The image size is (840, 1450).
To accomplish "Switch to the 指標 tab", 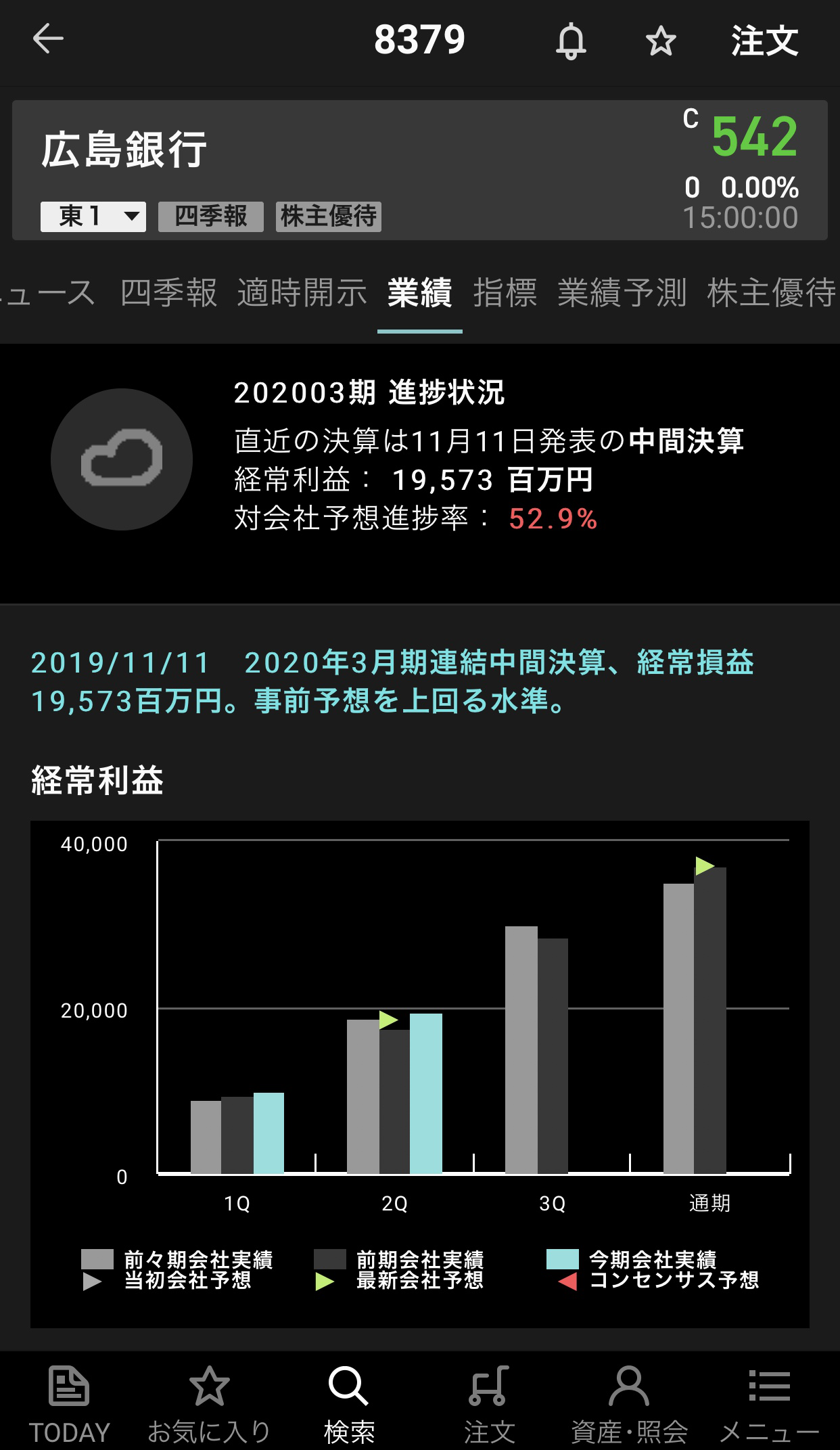I will 505,293.
